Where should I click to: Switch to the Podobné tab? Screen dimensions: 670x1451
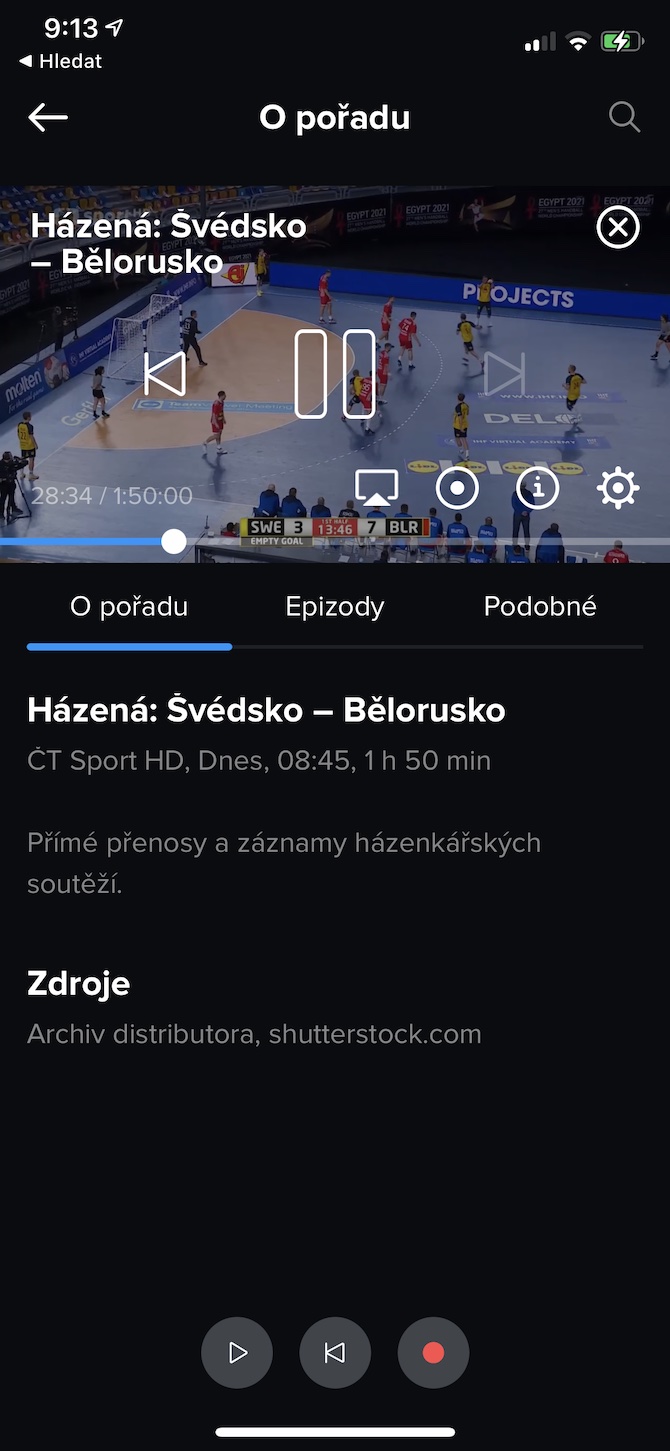(540, 607)
